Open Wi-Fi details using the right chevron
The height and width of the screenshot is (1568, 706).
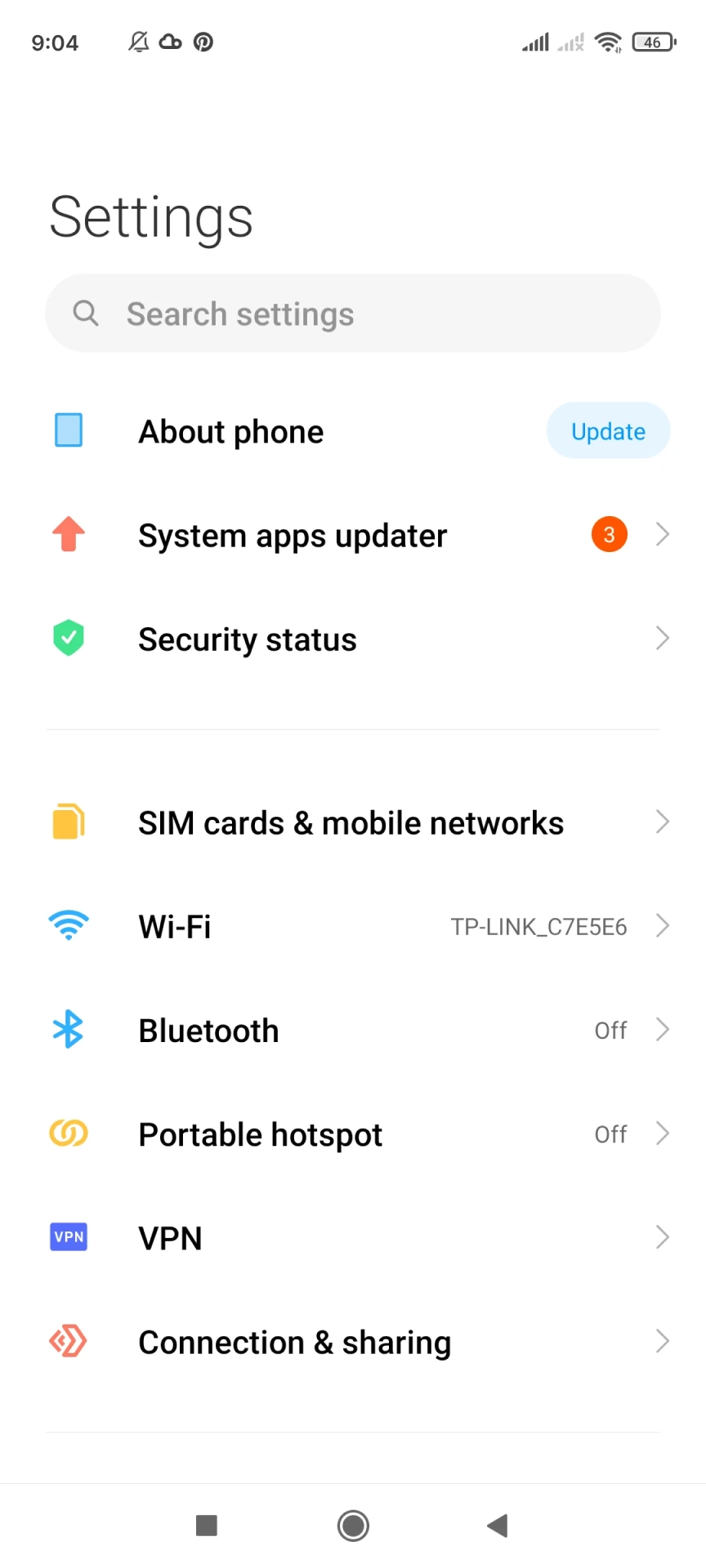point(663,925)
